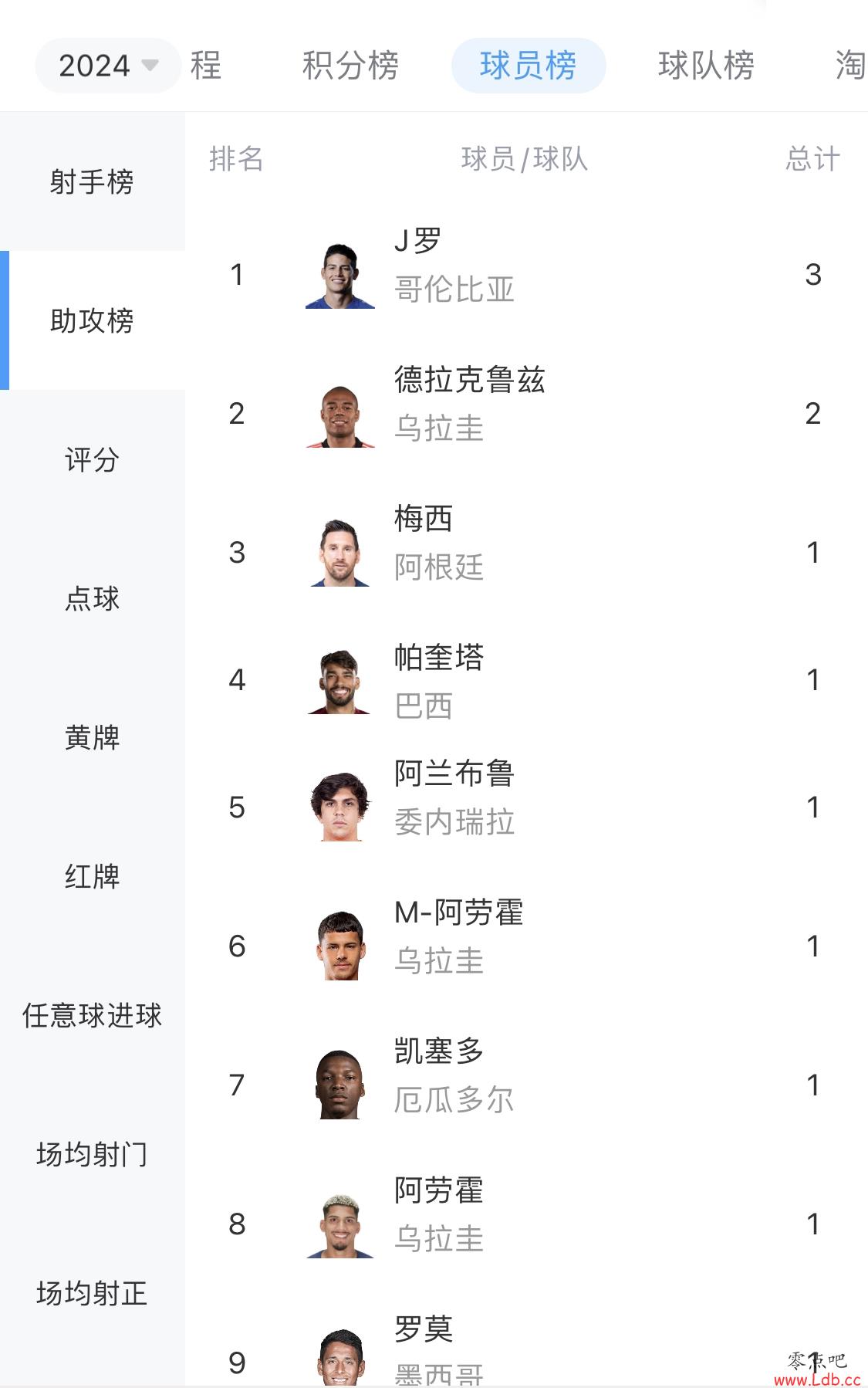Viewport: 868px width, 1388px height.
Task: View the 评分 ranking
Action: click(x=92, y=460)
